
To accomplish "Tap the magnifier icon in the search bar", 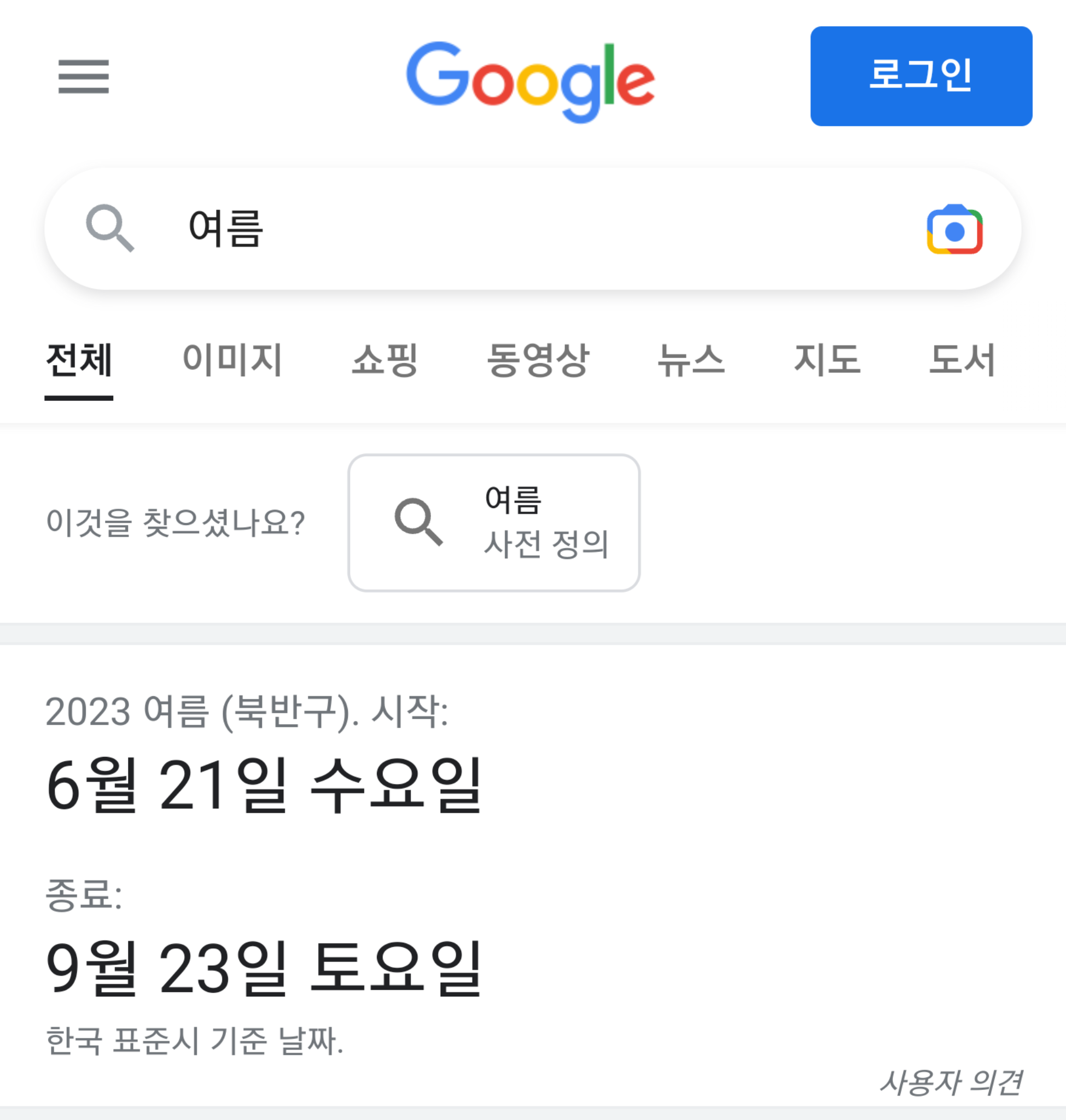I will (x=110, y=229).
